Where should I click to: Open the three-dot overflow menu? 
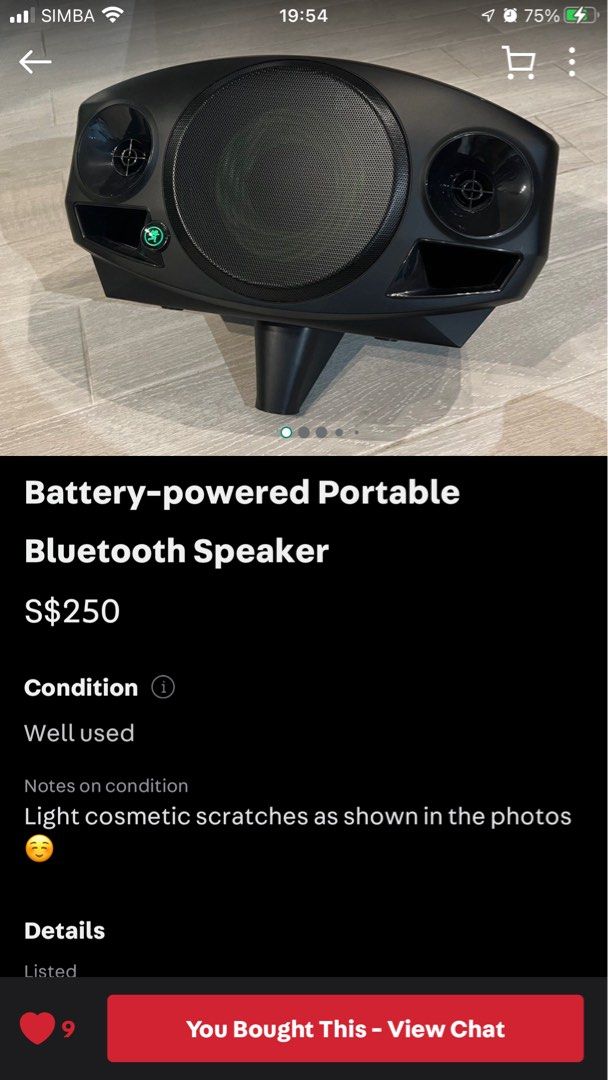[572, 62]
